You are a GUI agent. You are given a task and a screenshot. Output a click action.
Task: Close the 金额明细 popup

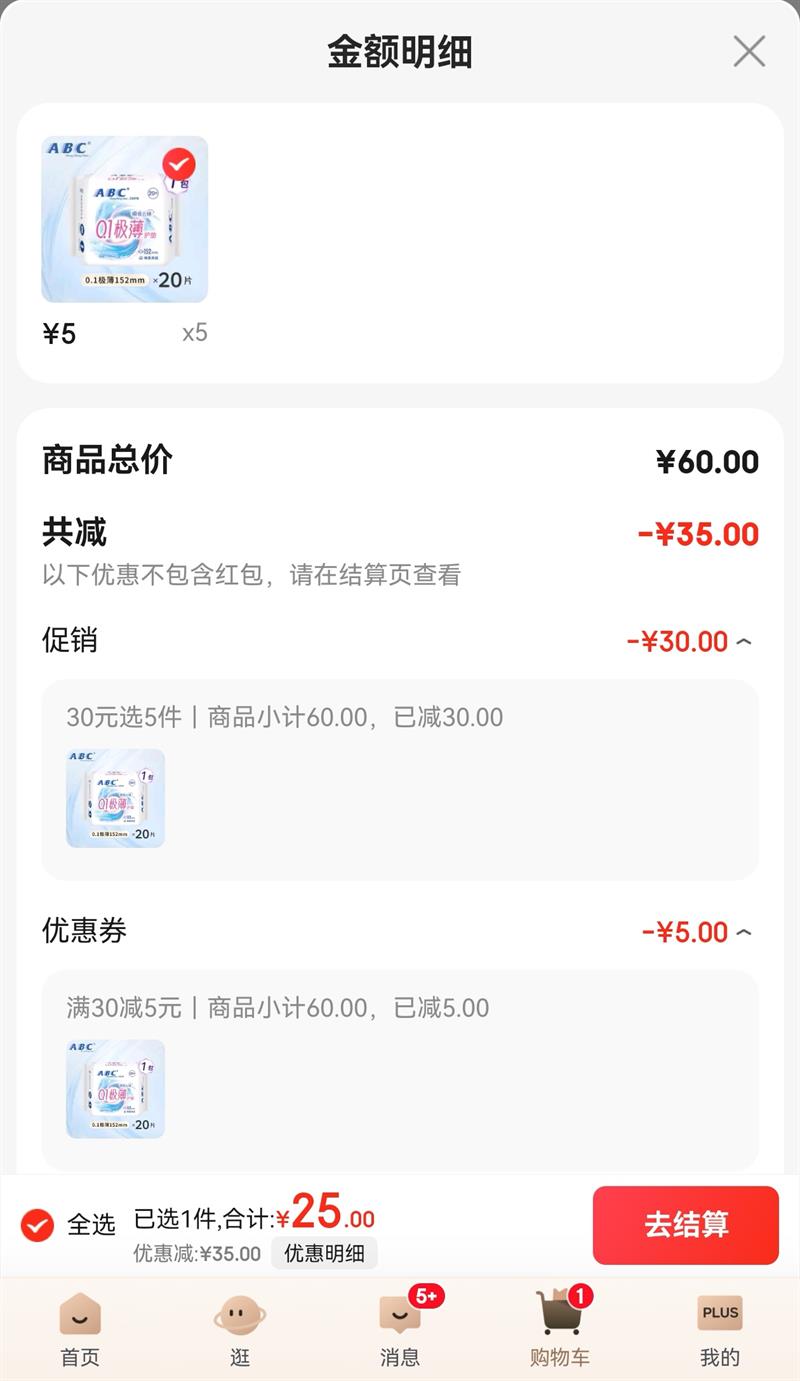[x=749, y=52]
